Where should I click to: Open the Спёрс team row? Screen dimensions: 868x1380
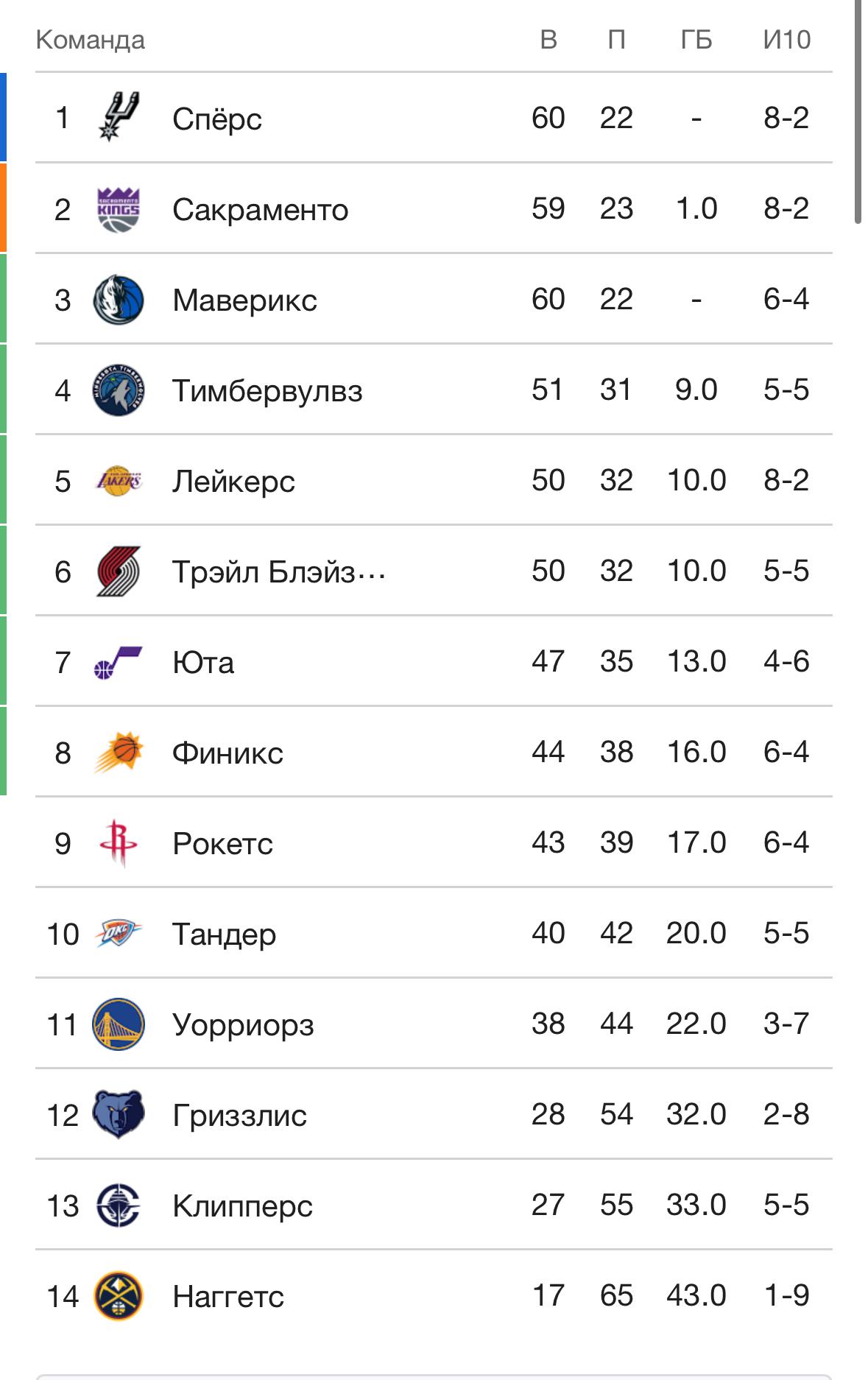click(217, 119)
